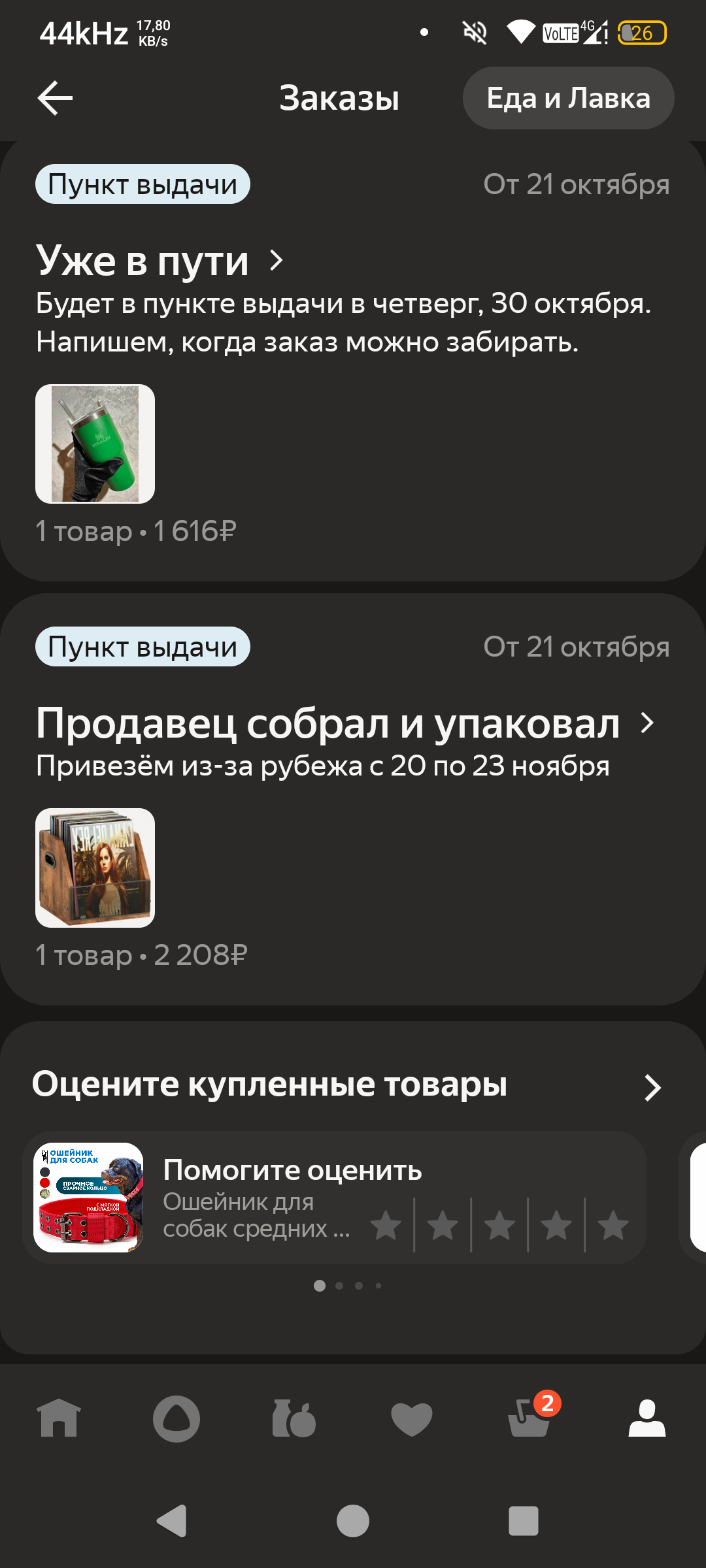The image size is (706, 1568).
Task: Tap the system home button
Action: (x=353, y=1521)
